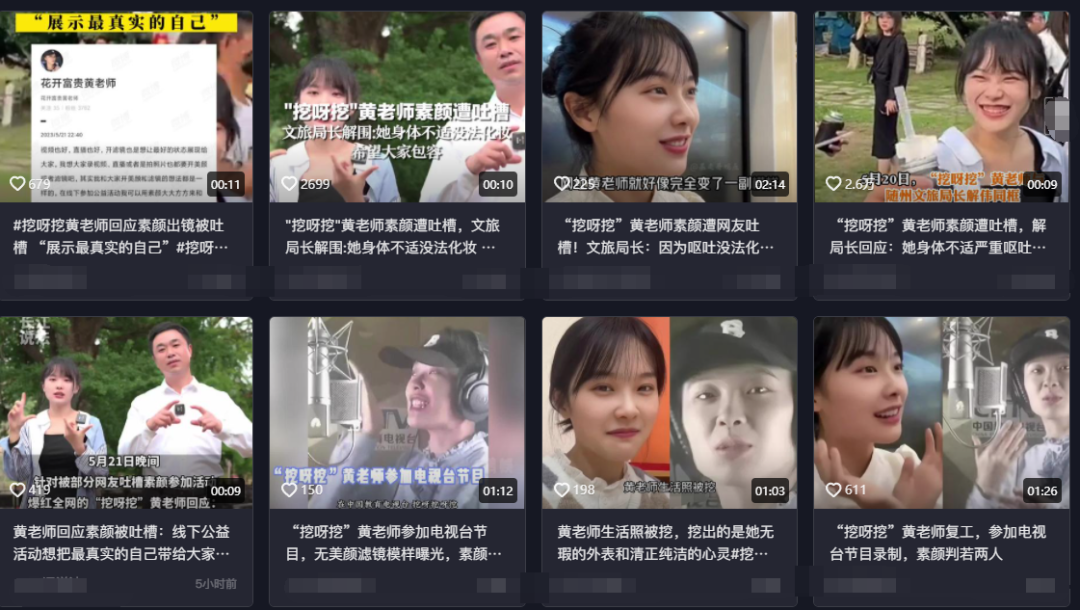Viewport: 1080px width, 610px height.
Task: Open the video with 2.6万 likes
Action: point(941,107)
